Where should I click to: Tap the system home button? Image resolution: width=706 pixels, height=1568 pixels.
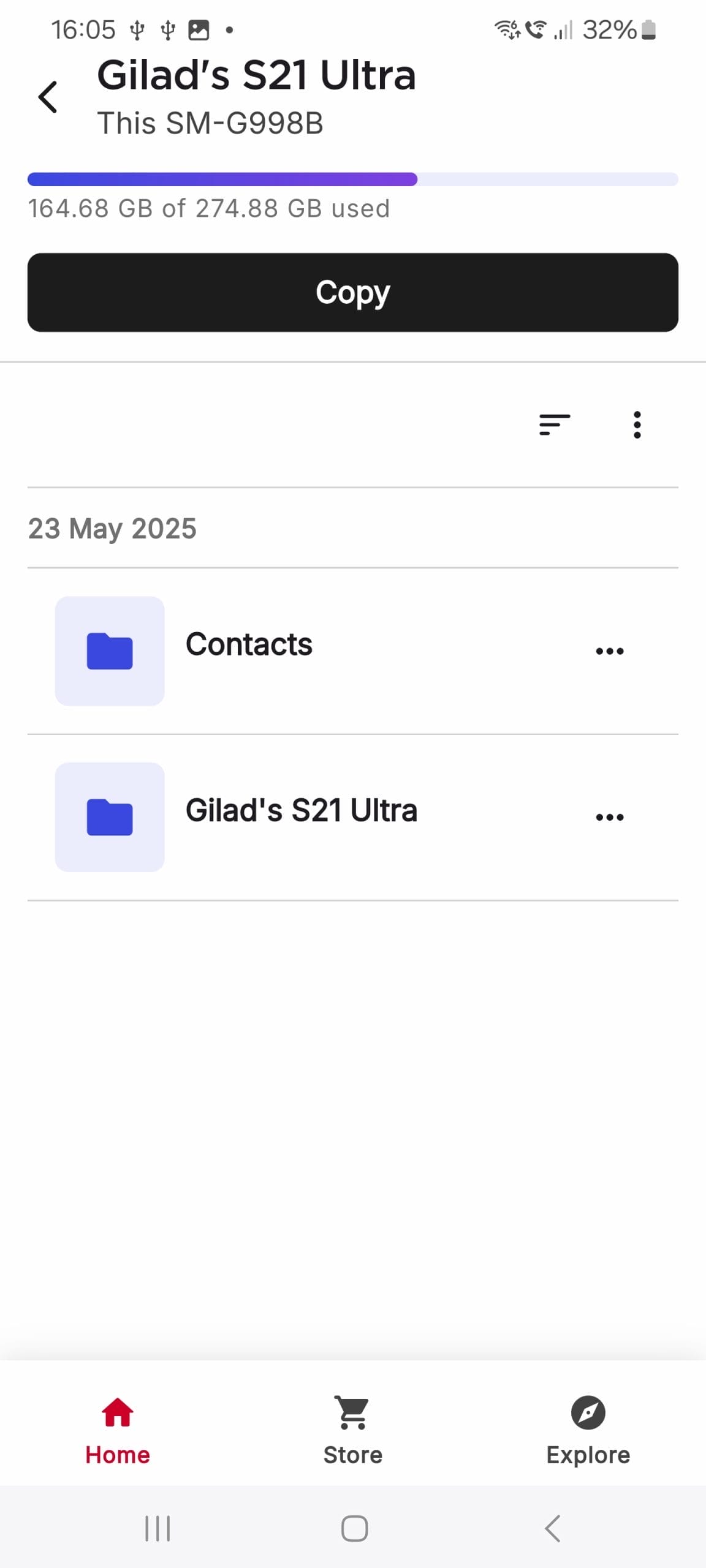[x=354, y=1528]
